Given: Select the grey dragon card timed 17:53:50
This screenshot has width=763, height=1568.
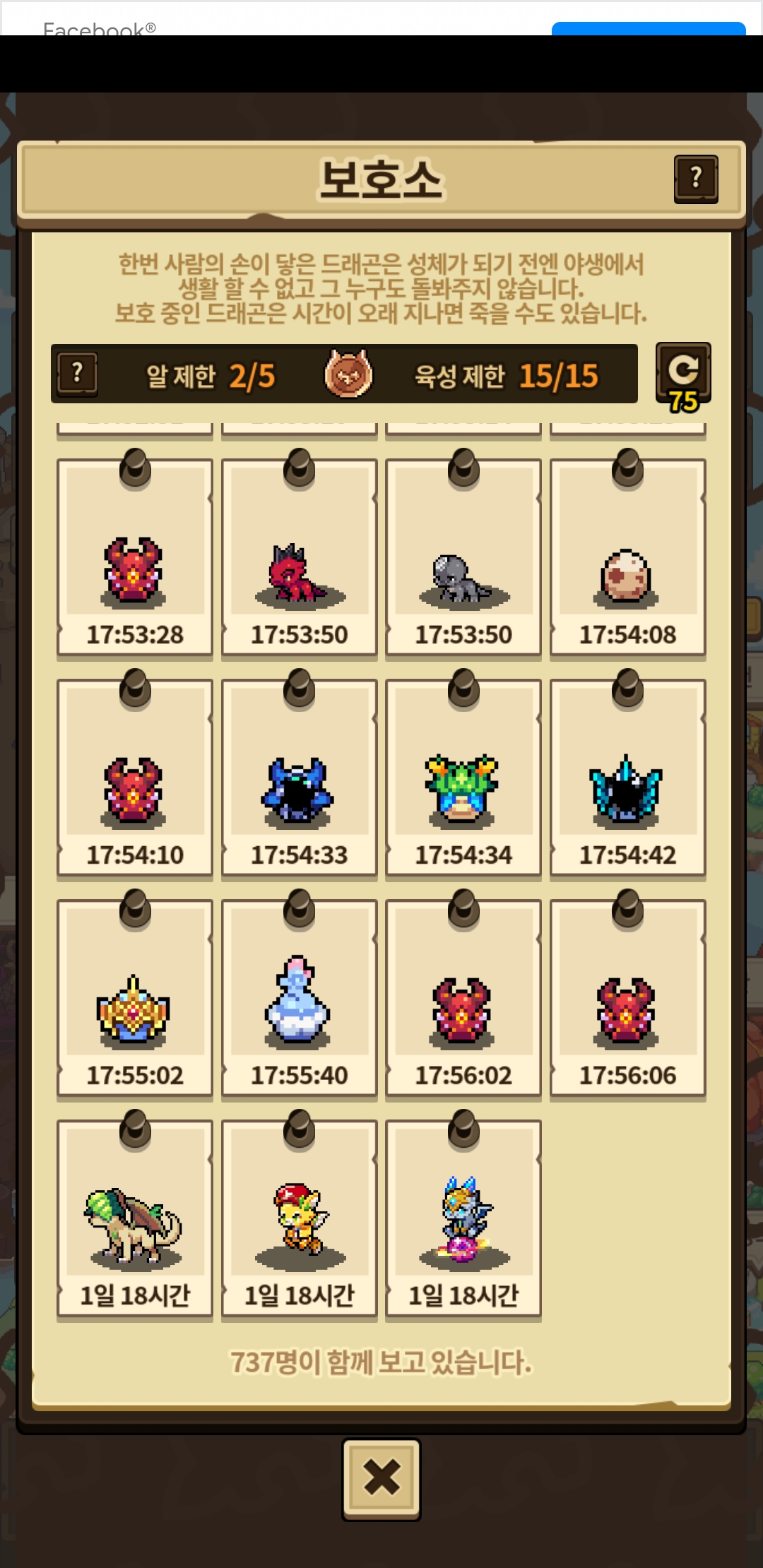Looking at the screenshot, I should pos(463,558).
